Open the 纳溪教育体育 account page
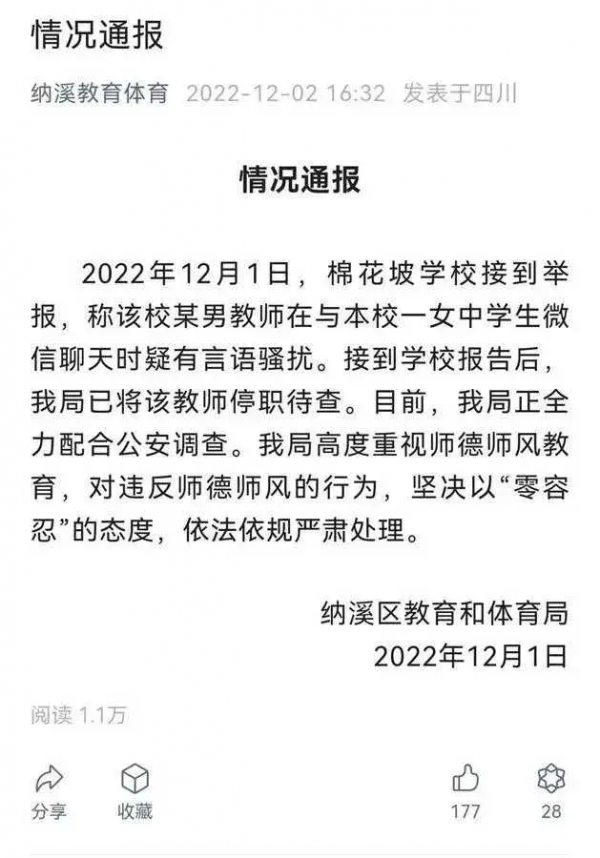 click(x=100, y=94)
